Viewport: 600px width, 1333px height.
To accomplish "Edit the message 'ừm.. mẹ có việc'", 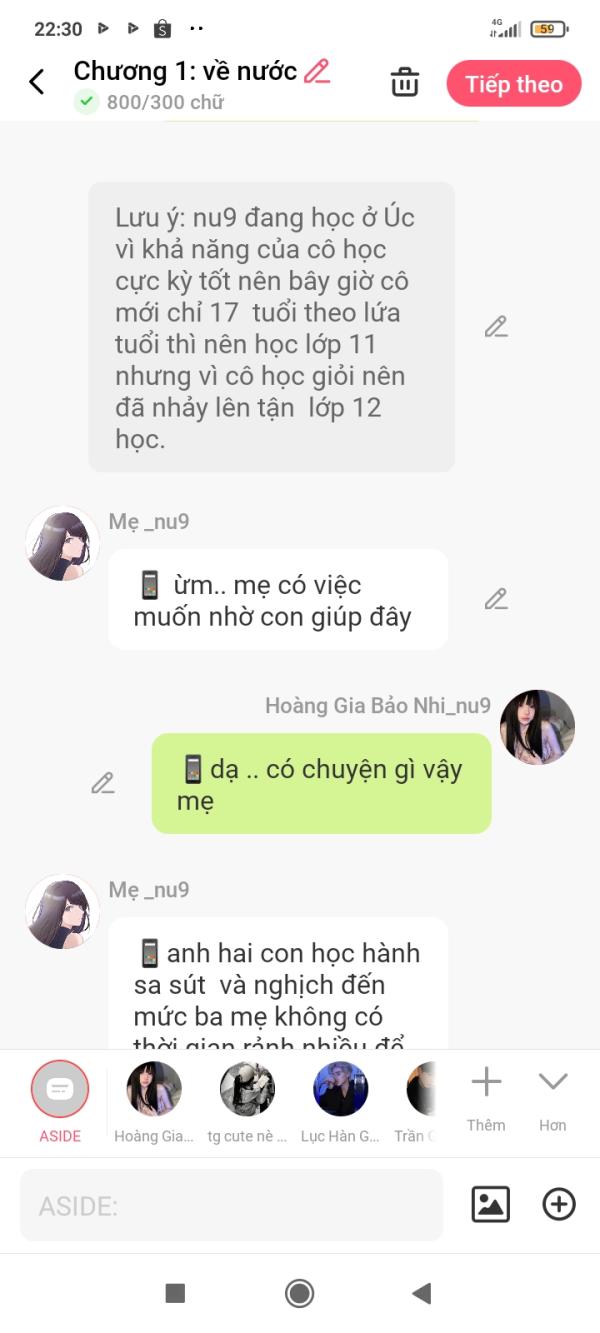I will pos(496,599).
